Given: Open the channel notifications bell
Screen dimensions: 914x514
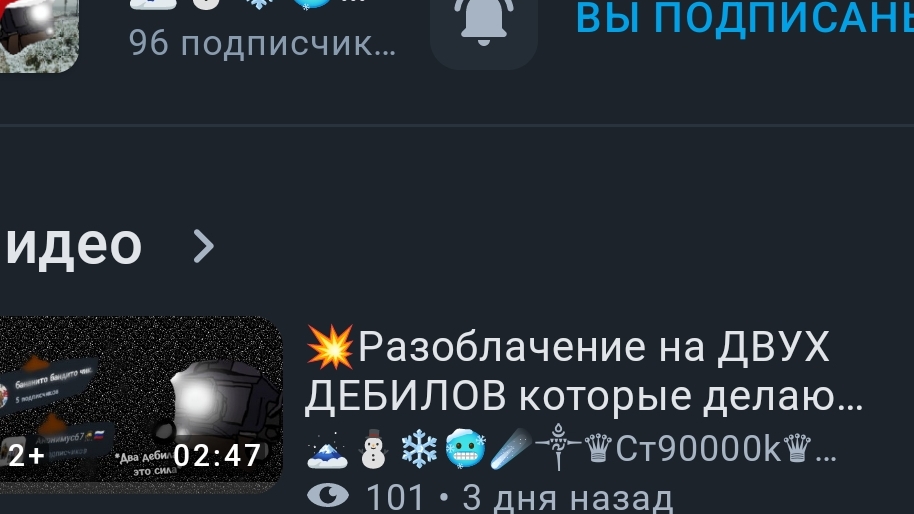Looking at the screenshot, I should (484, 24).
